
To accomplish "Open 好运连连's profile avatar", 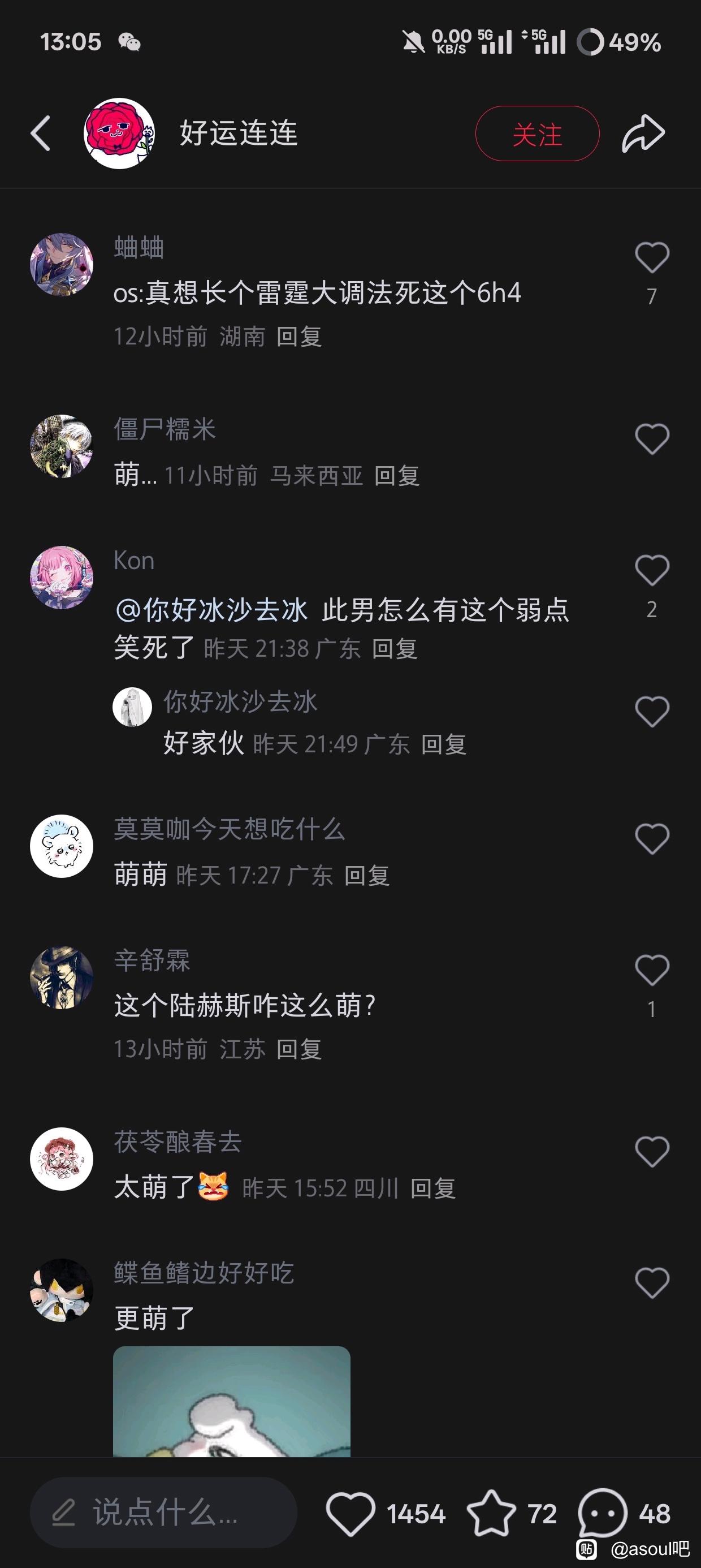I will click(x=119, y=133).
